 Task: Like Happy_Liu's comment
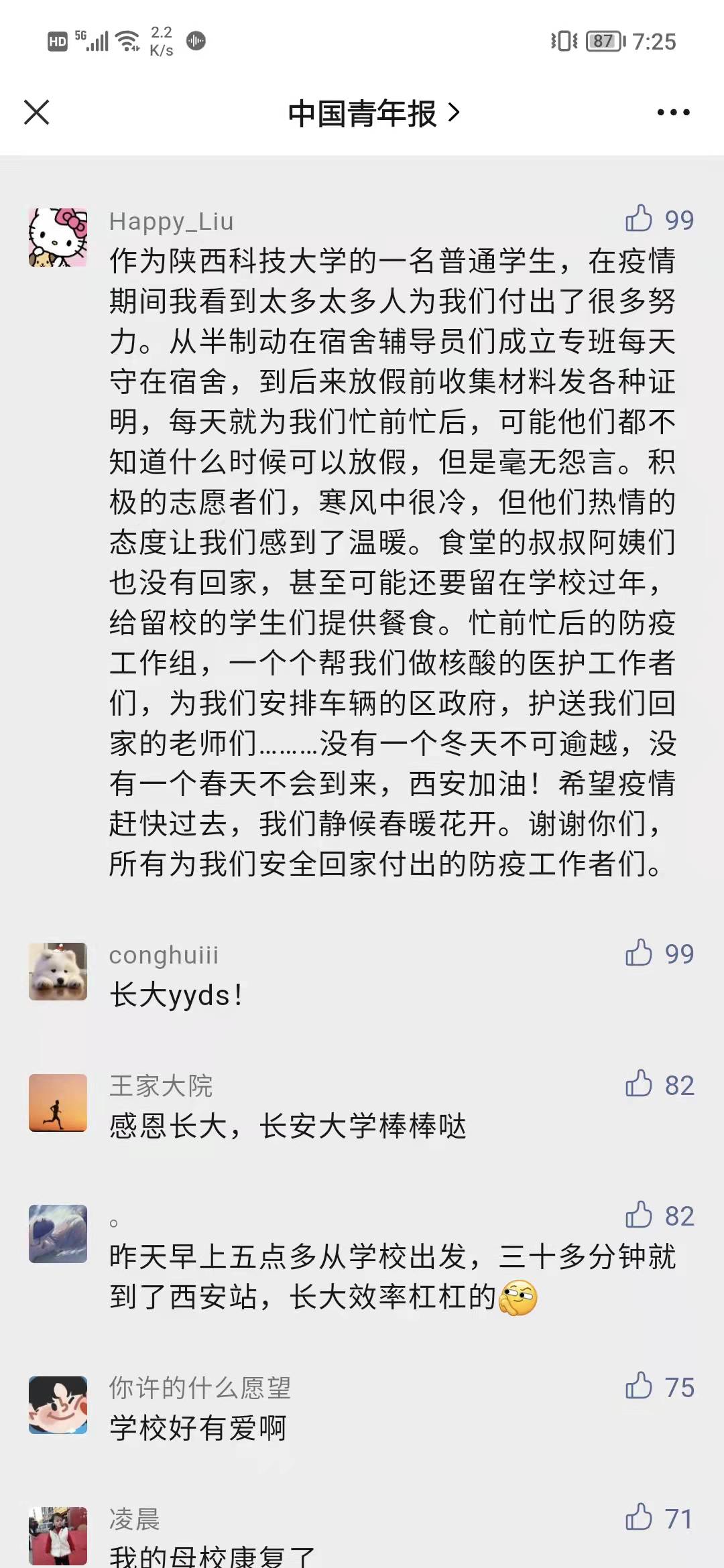(639, 219)
